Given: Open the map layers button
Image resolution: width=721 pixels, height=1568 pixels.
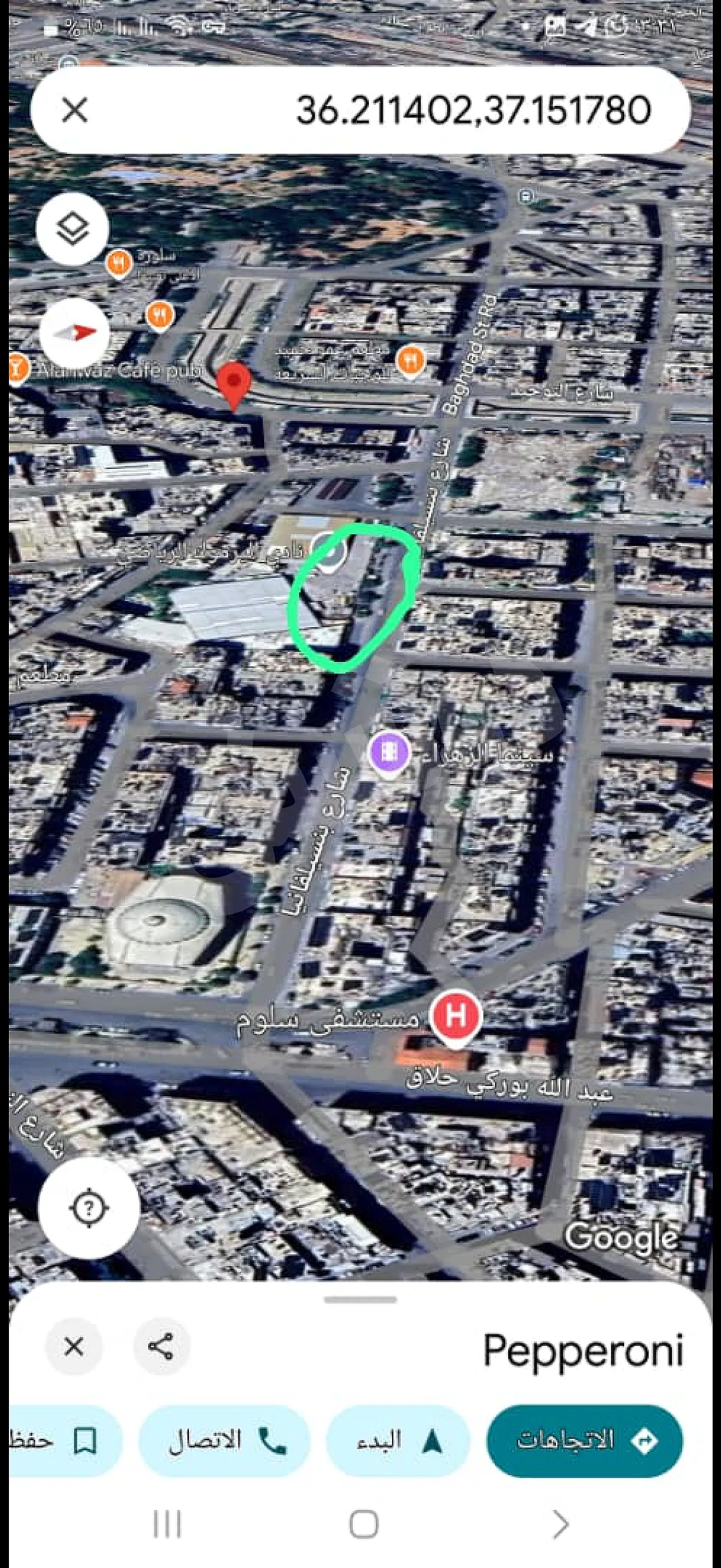Looking at the screenshot, I should pyautogui.click(x=72, y=229).
